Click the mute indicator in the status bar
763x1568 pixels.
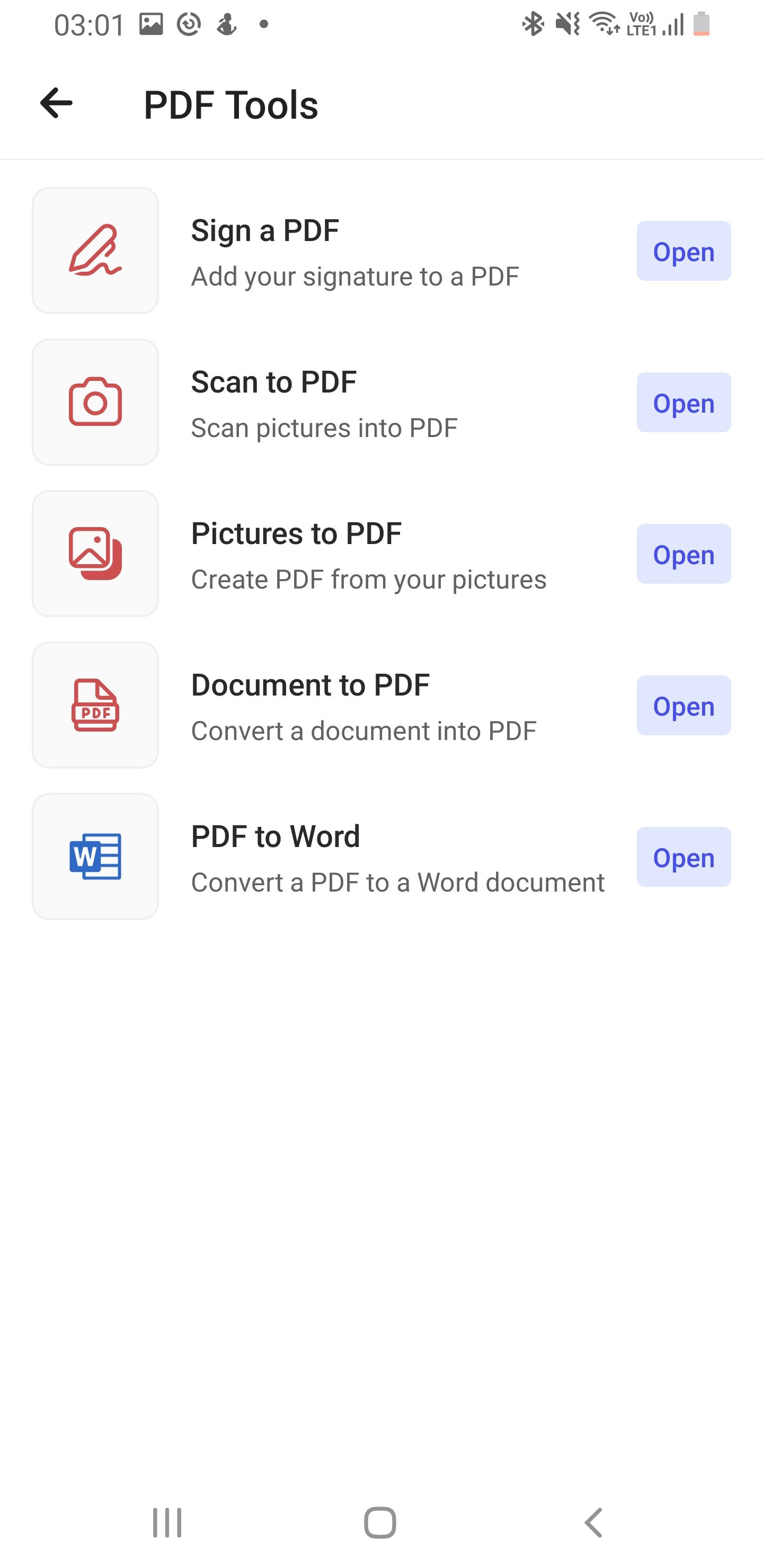click(566, 24)
